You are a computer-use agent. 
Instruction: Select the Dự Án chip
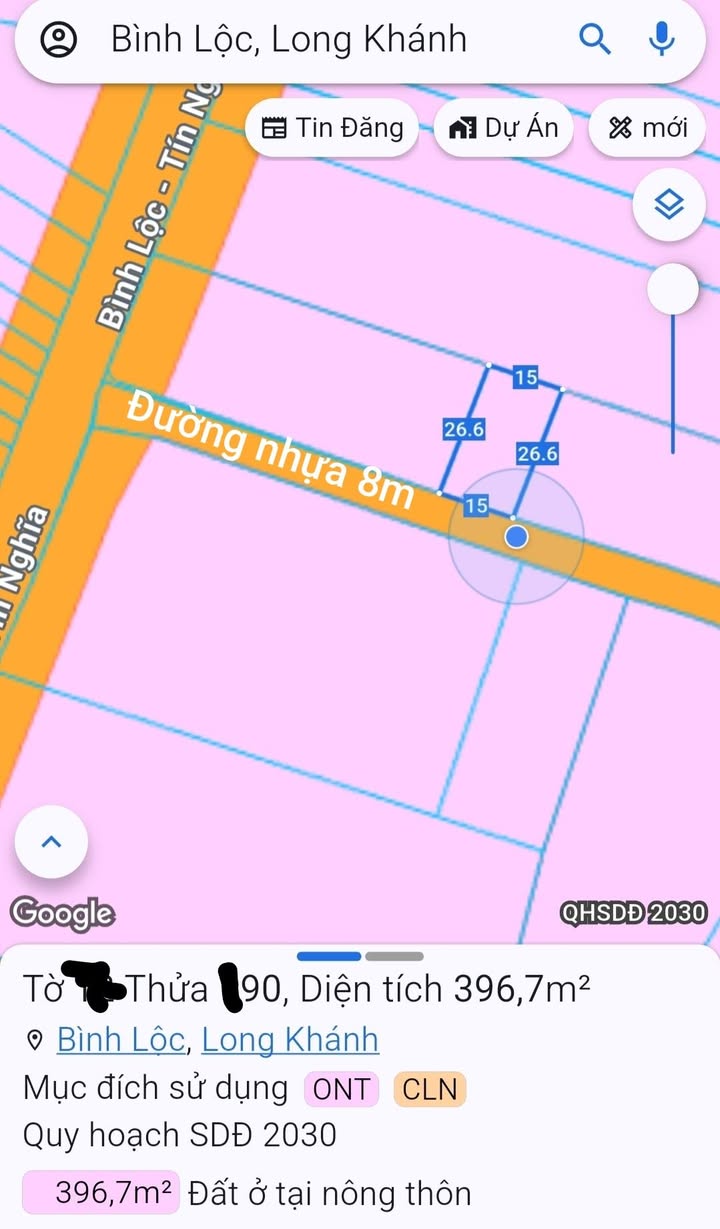coord(504,128)
